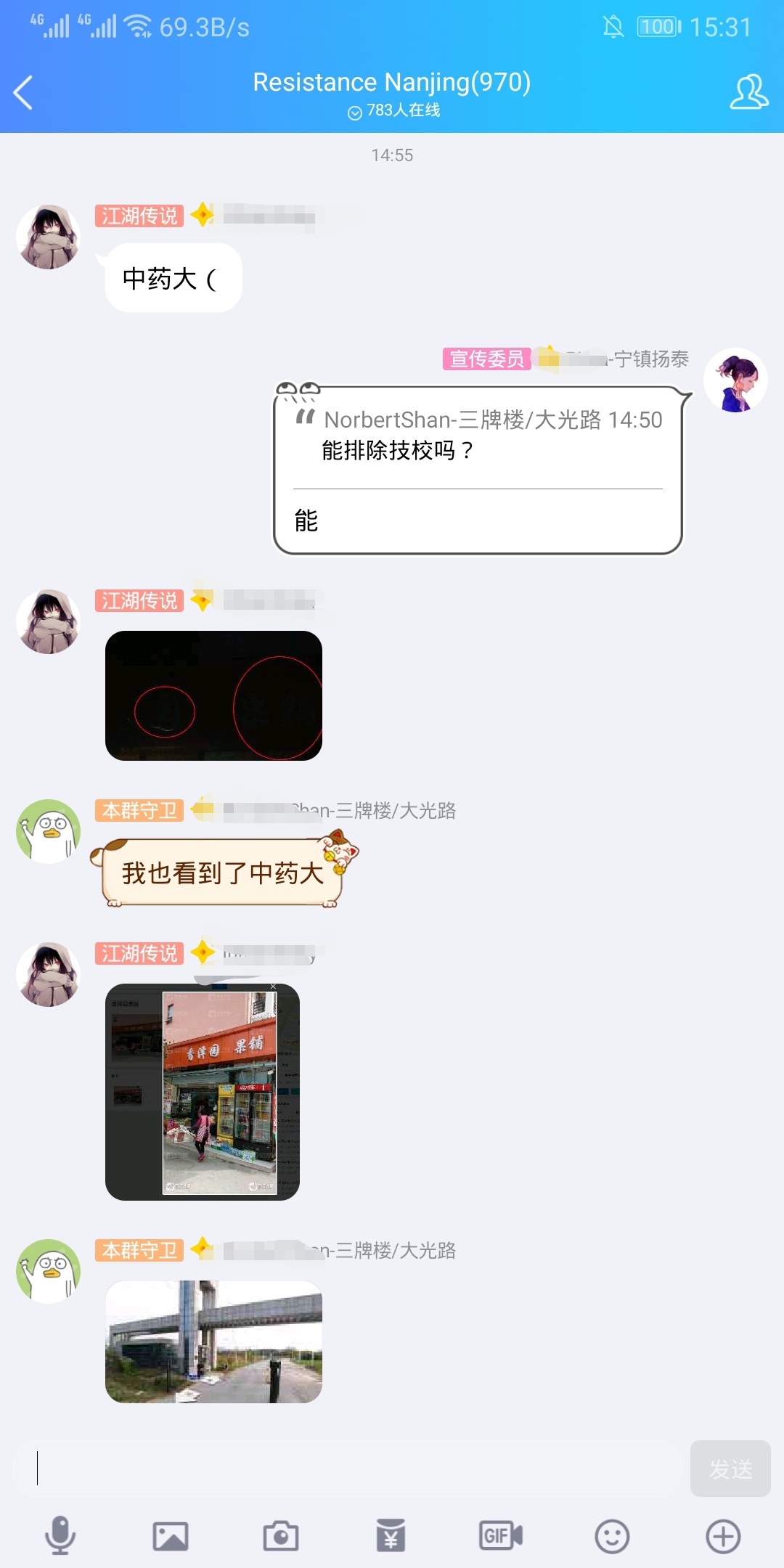This screenshot has width=784, height=1568.
Task: Launch the camera to take a photo
Action: [x=281, y=1536]
